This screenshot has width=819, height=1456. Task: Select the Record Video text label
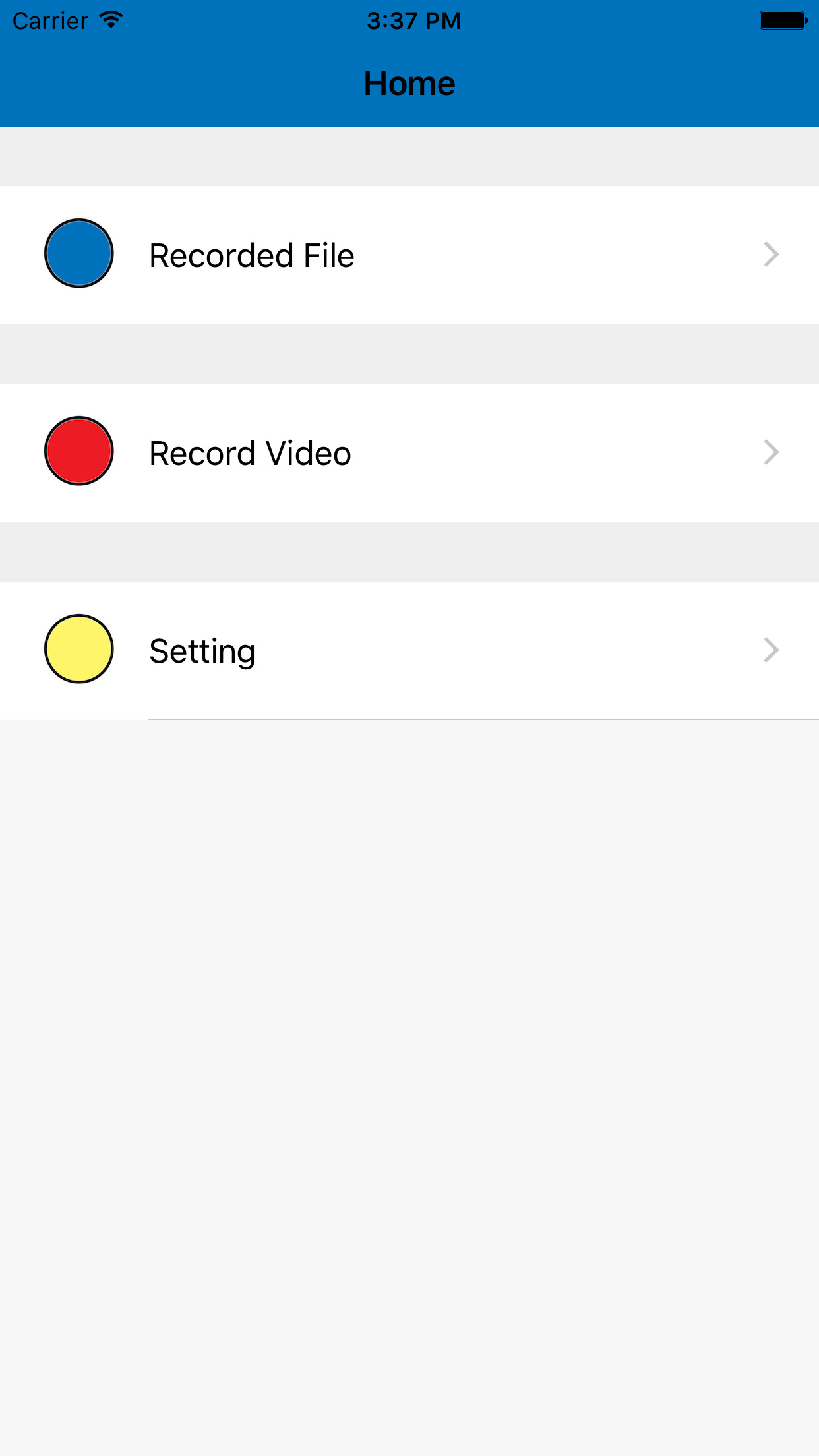pos(250,452)
